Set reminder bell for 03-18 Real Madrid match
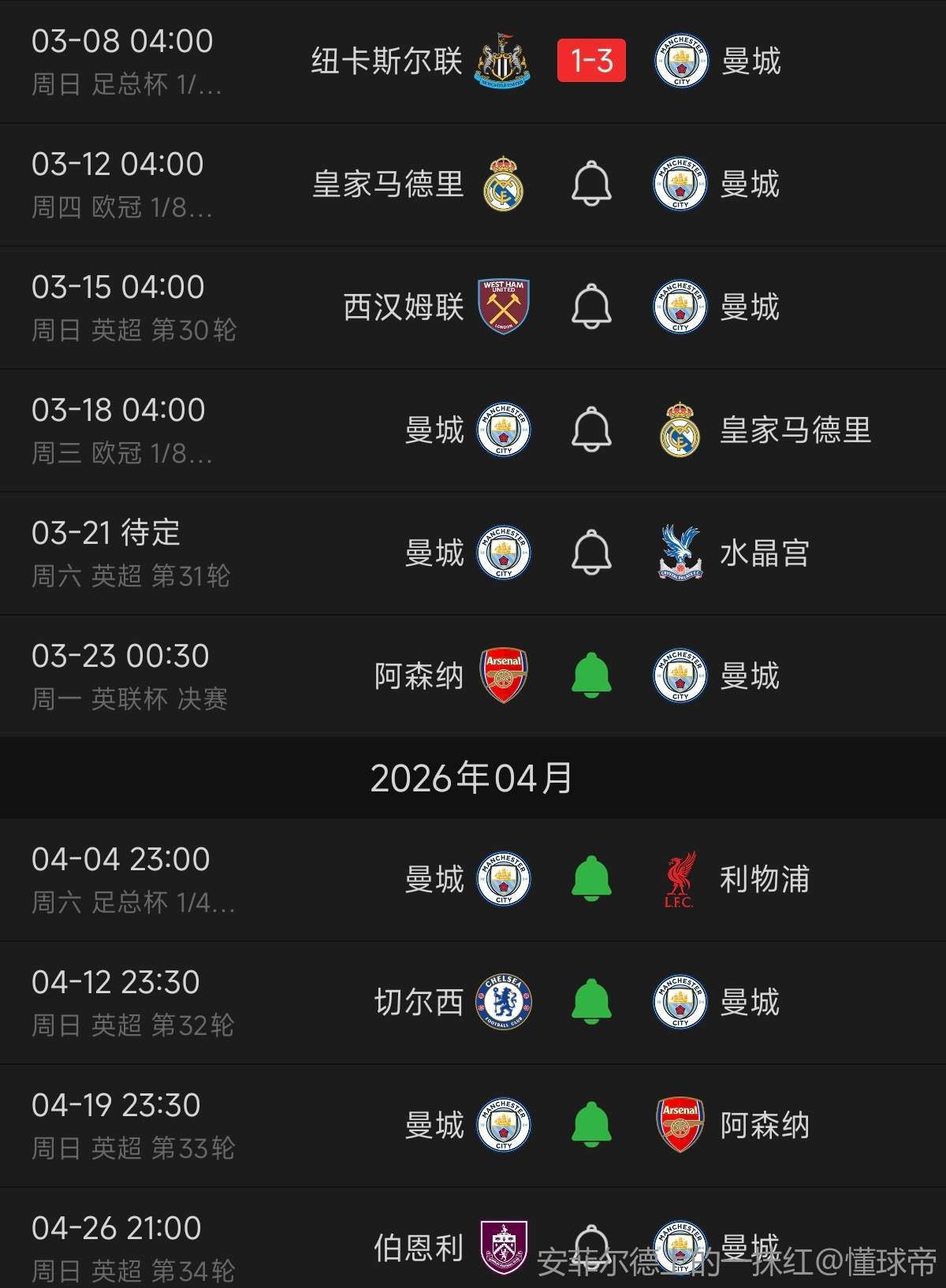946x1288 pixels. coord(591,430)
